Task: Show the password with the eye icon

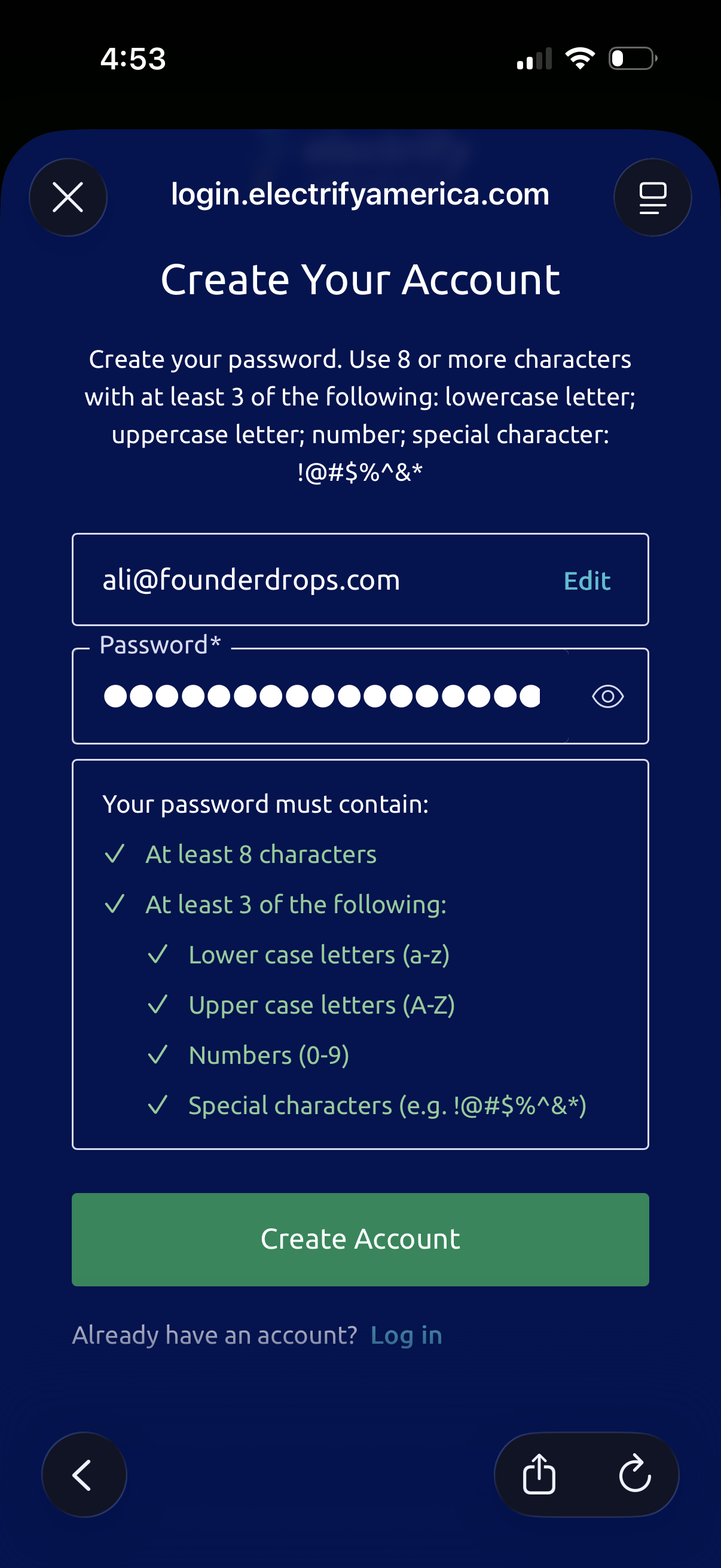Action: click(x=607, y=695)
